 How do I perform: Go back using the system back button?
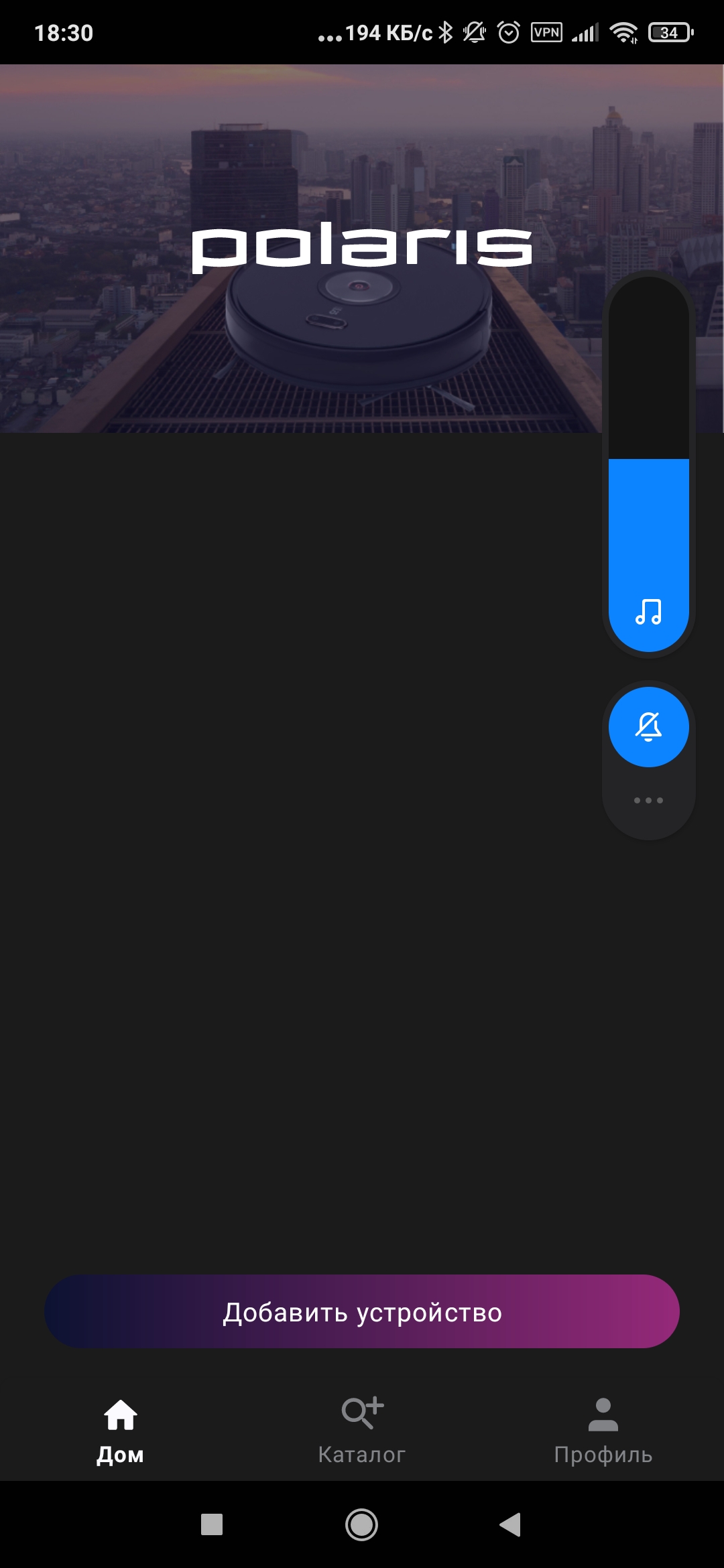[510, 1524]
